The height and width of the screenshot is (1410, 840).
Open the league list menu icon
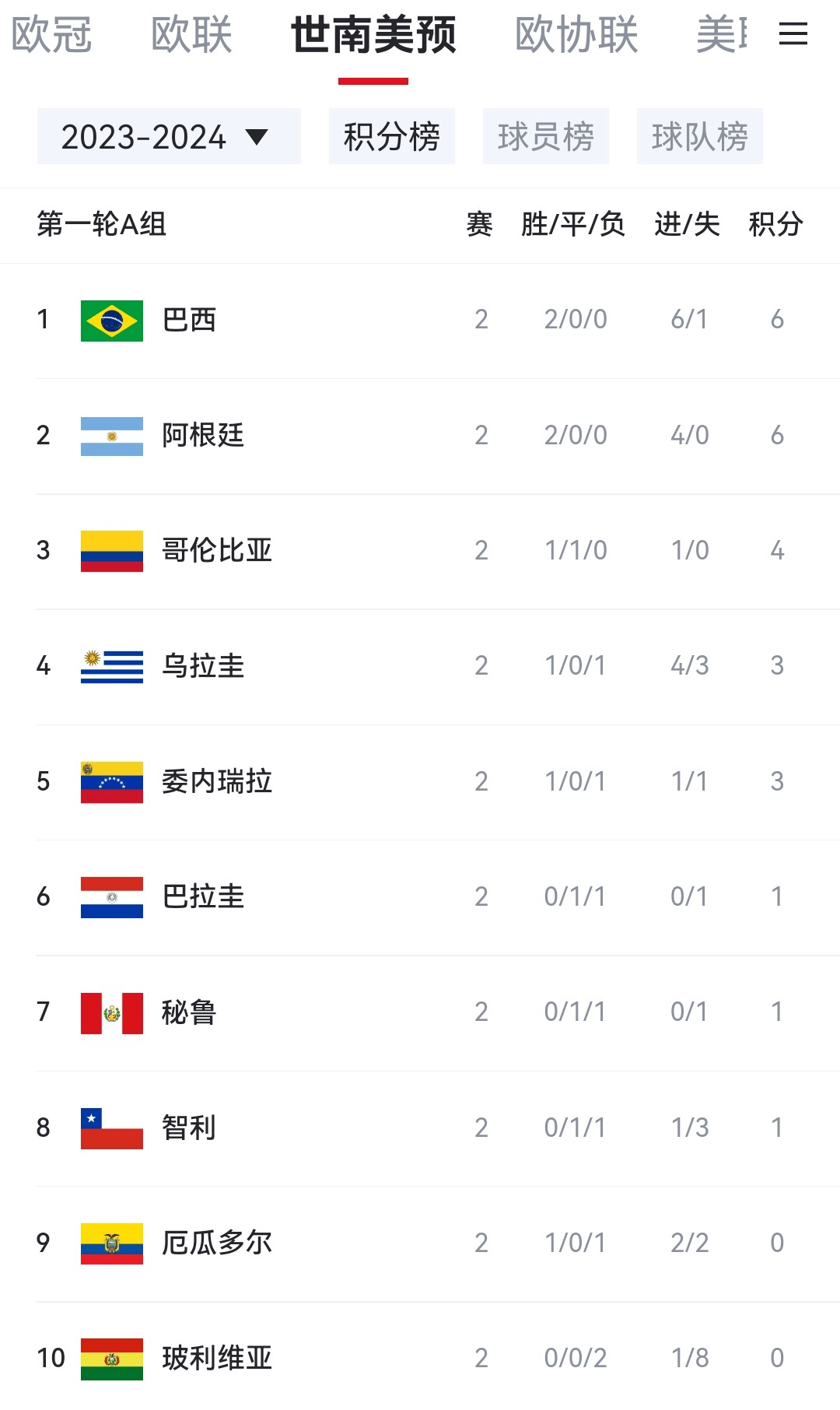coord(793,34)
